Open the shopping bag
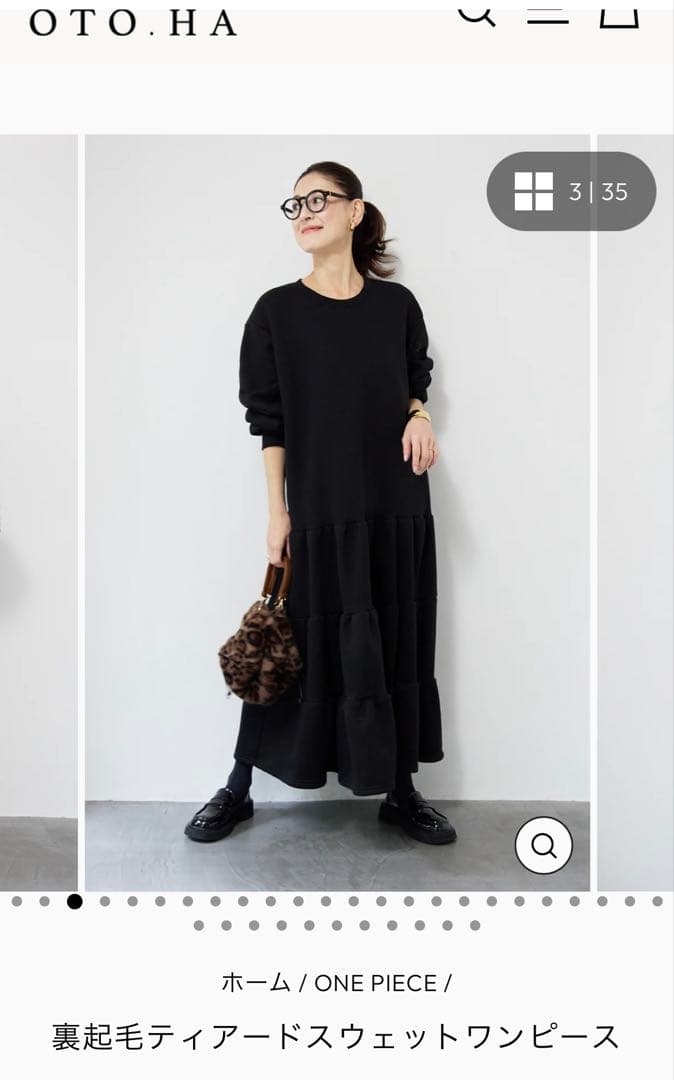 click(619, 12)
